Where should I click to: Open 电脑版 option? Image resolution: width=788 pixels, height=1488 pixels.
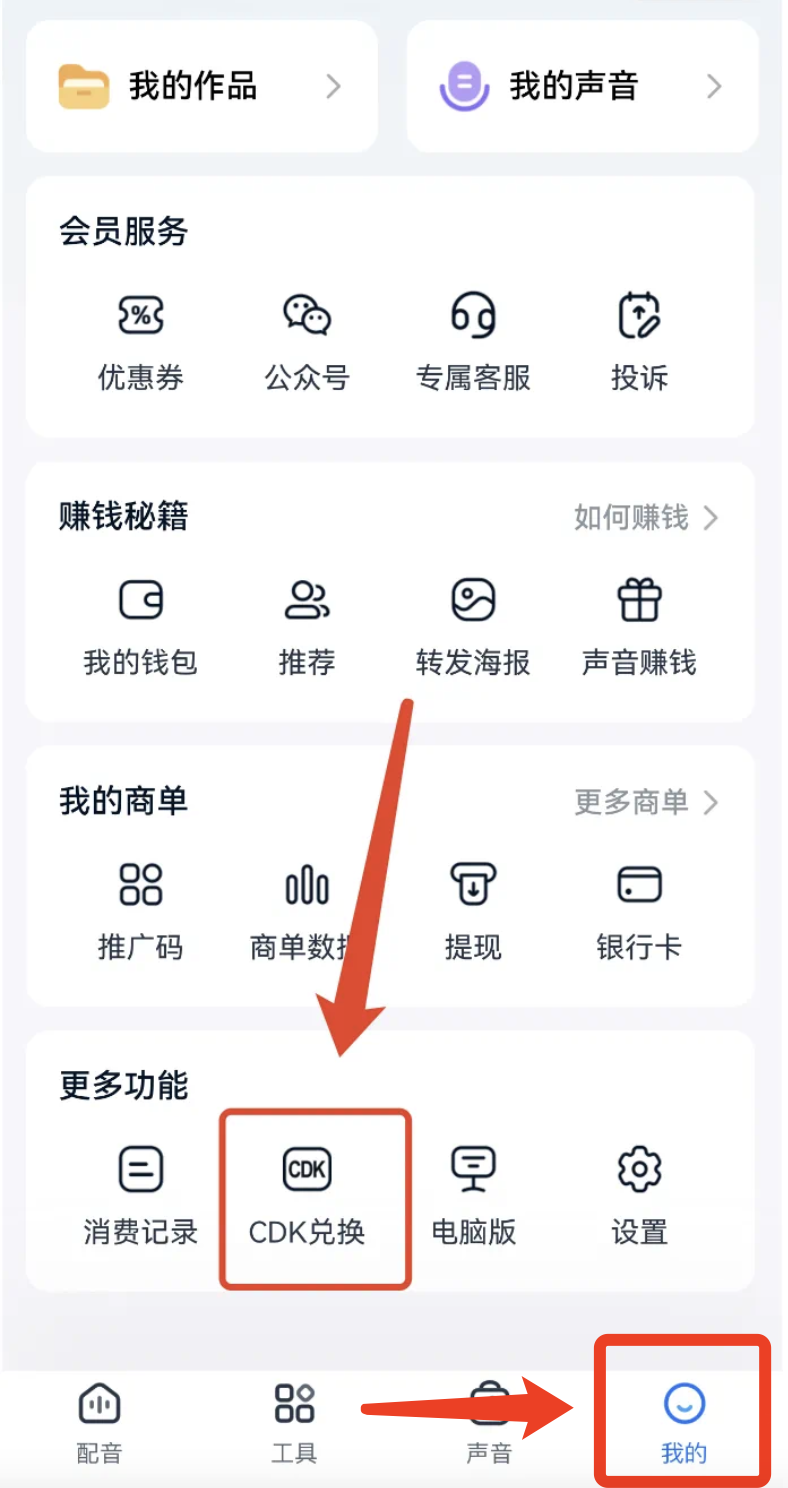tap(473, 1194)
